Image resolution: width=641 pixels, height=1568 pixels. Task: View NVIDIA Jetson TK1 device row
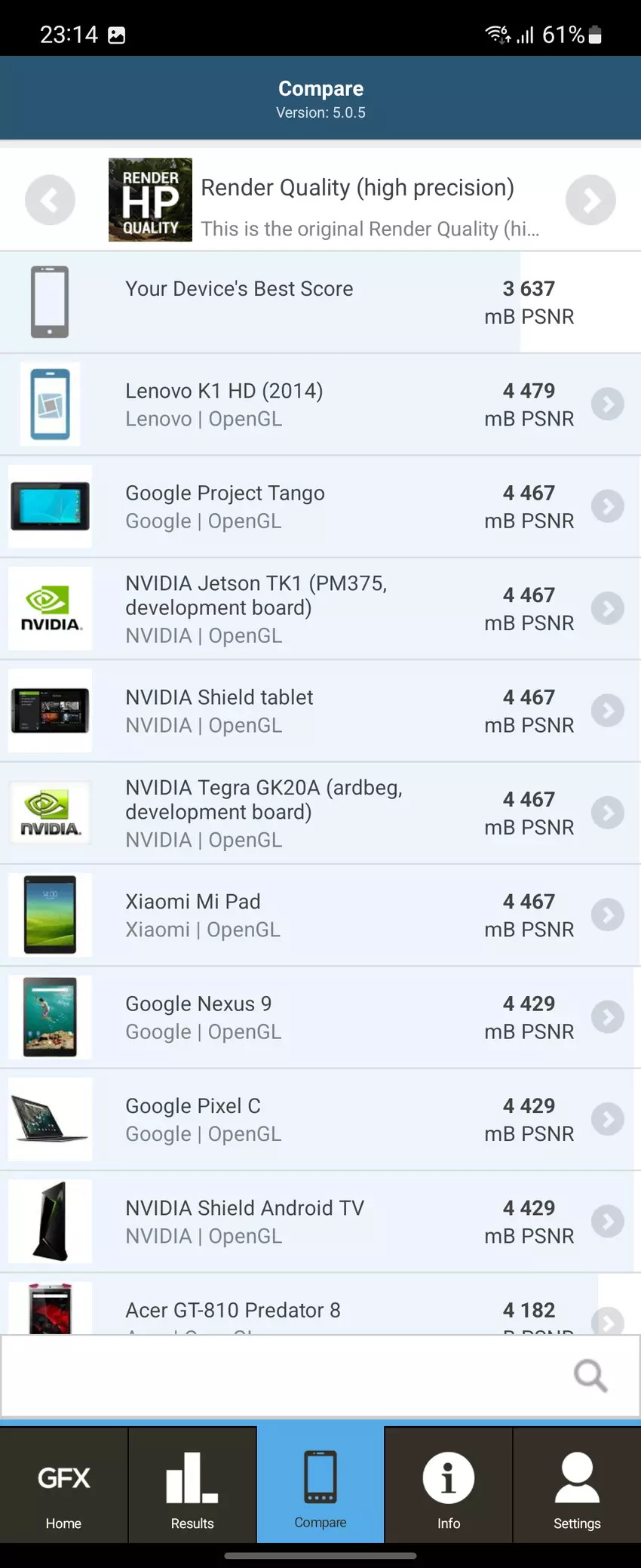coord(320,609)
